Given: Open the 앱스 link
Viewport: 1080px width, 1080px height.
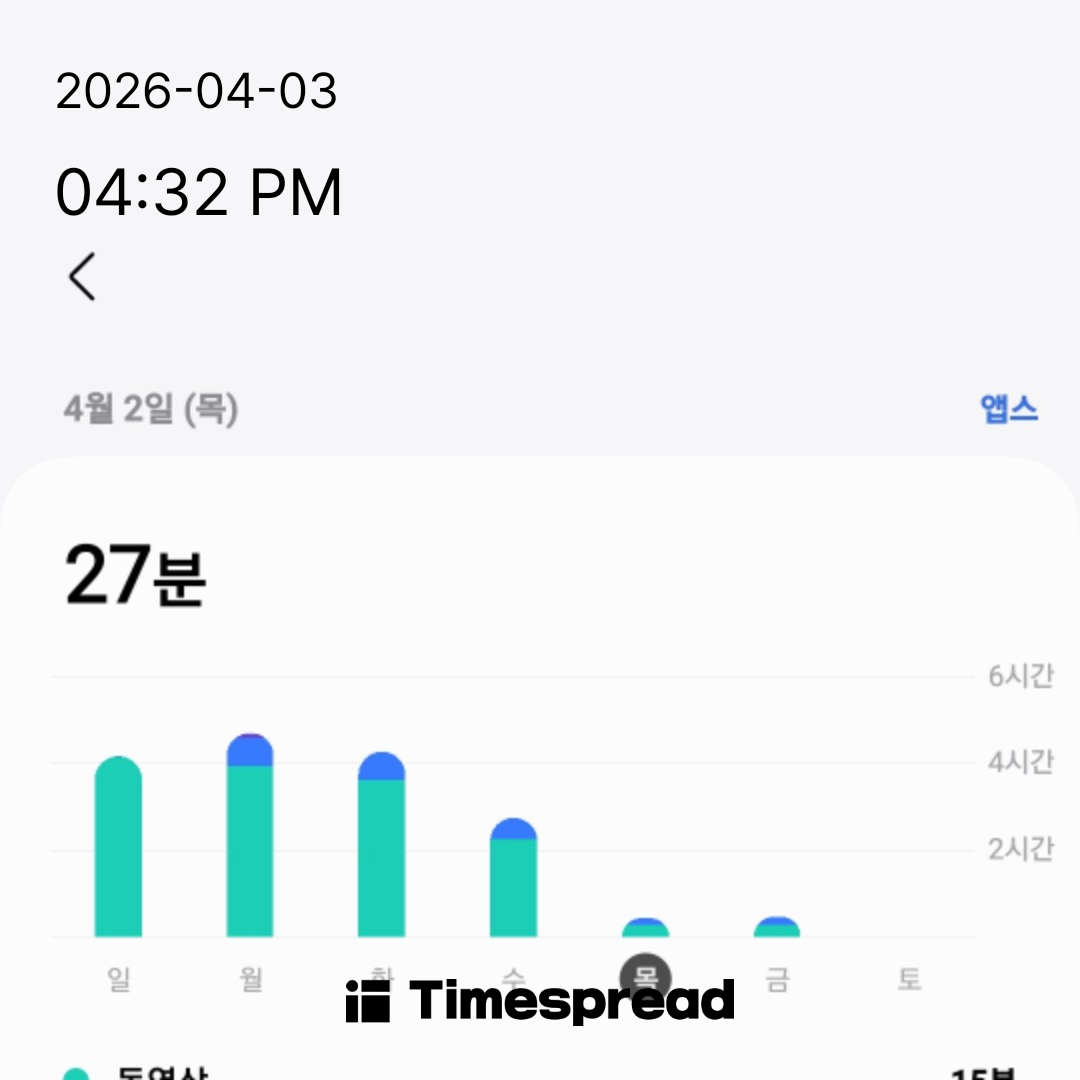Looking at the screenshot, I should point(1009,409).
